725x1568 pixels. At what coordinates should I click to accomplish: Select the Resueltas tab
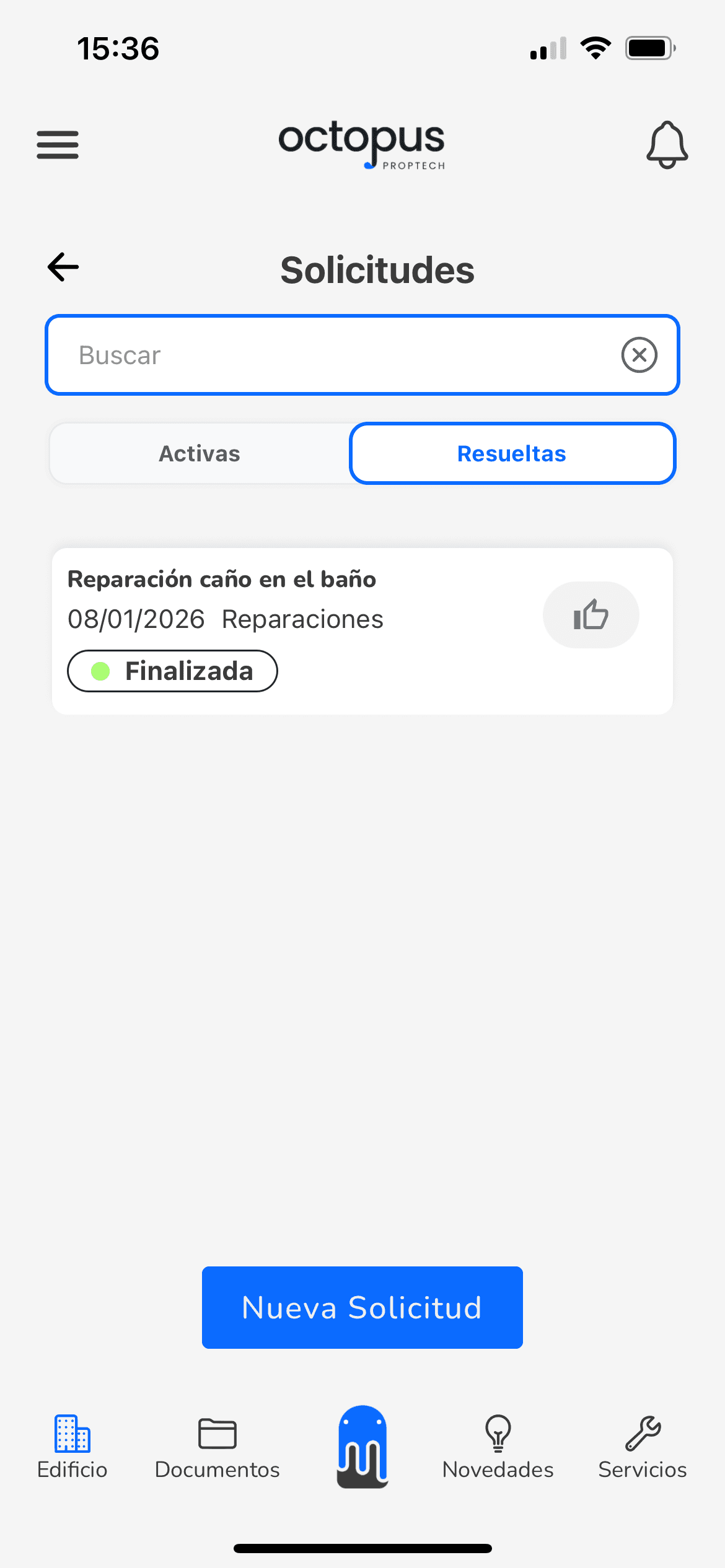click(x=512, y=454)
